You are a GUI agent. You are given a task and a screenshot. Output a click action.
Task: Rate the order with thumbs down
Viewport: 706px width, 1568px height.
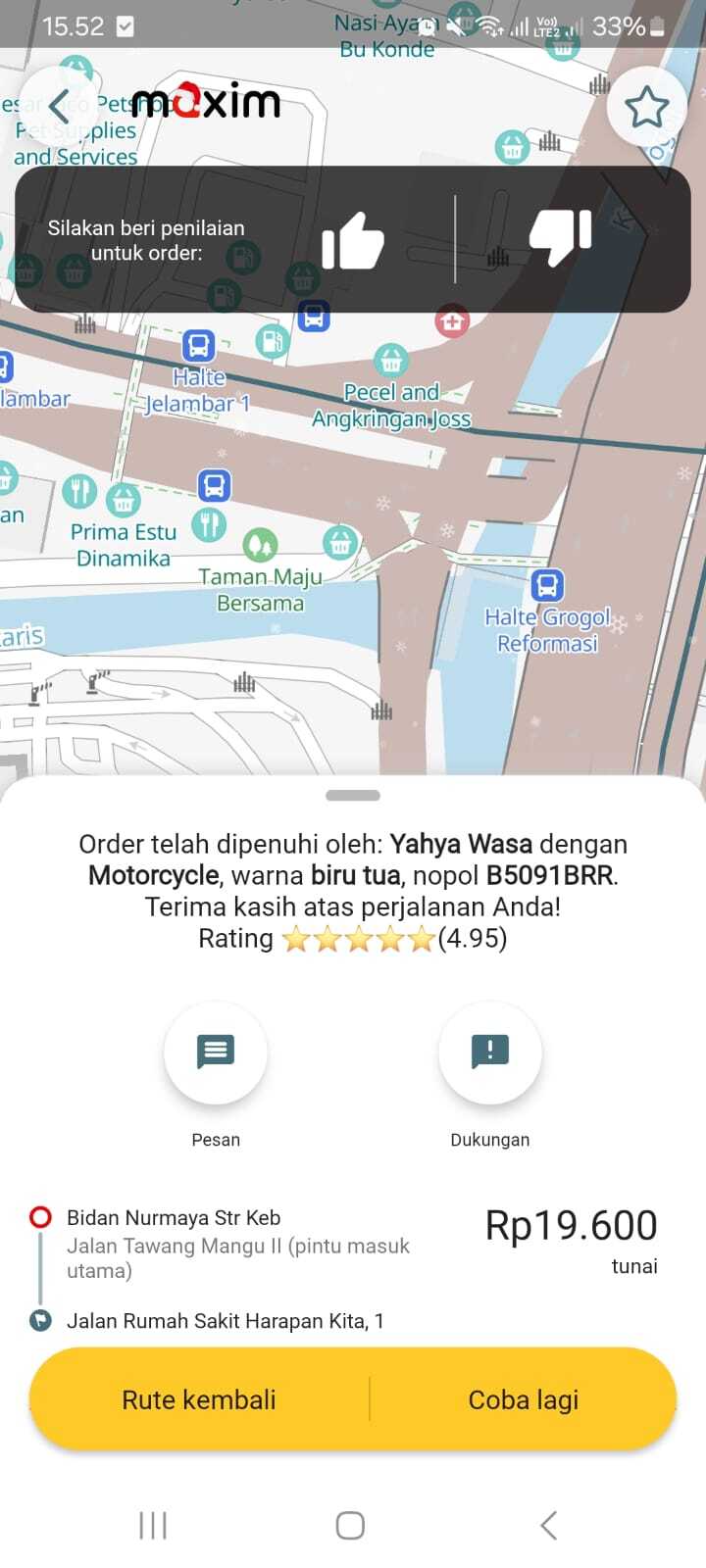pos(561,238)
